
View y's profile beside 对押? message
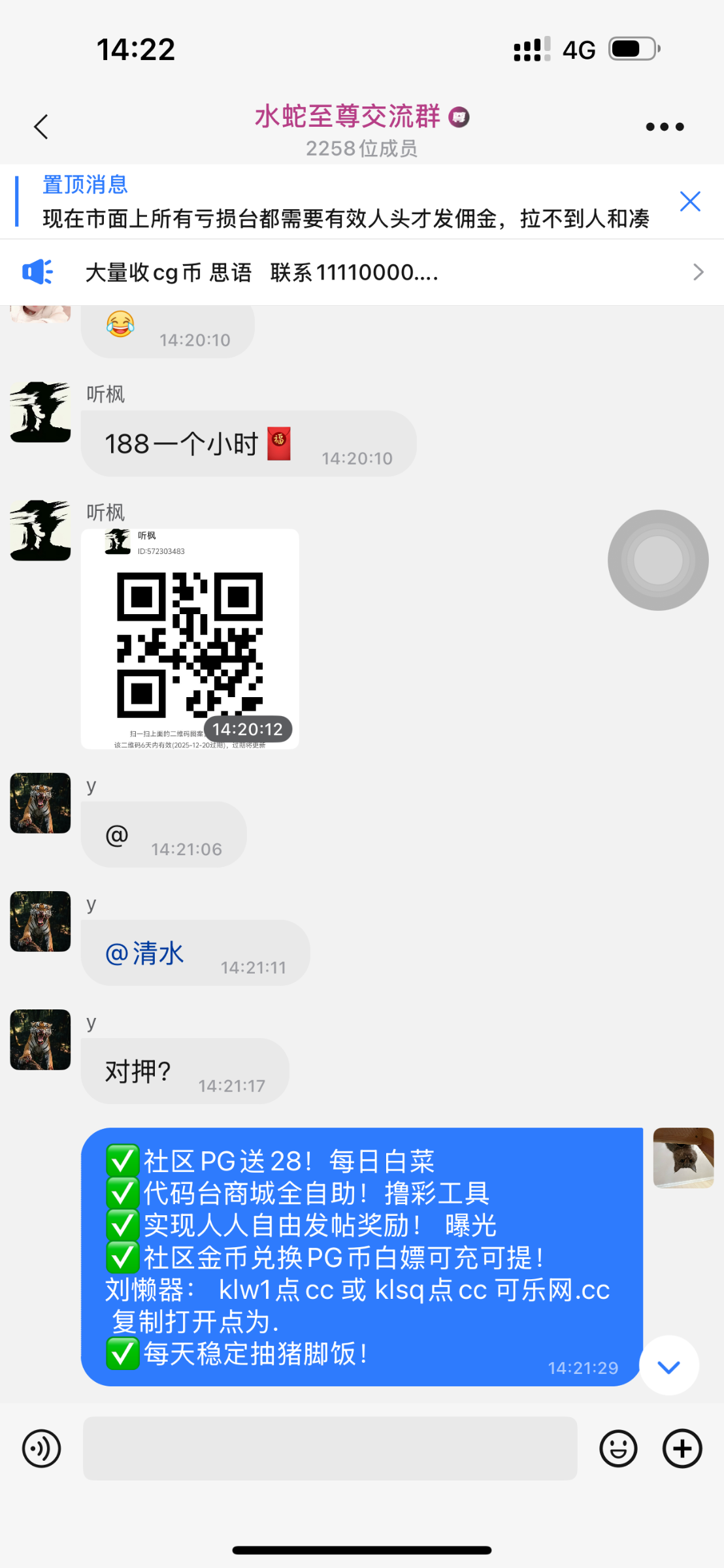pyautogui.click(x=41, y=1039)
